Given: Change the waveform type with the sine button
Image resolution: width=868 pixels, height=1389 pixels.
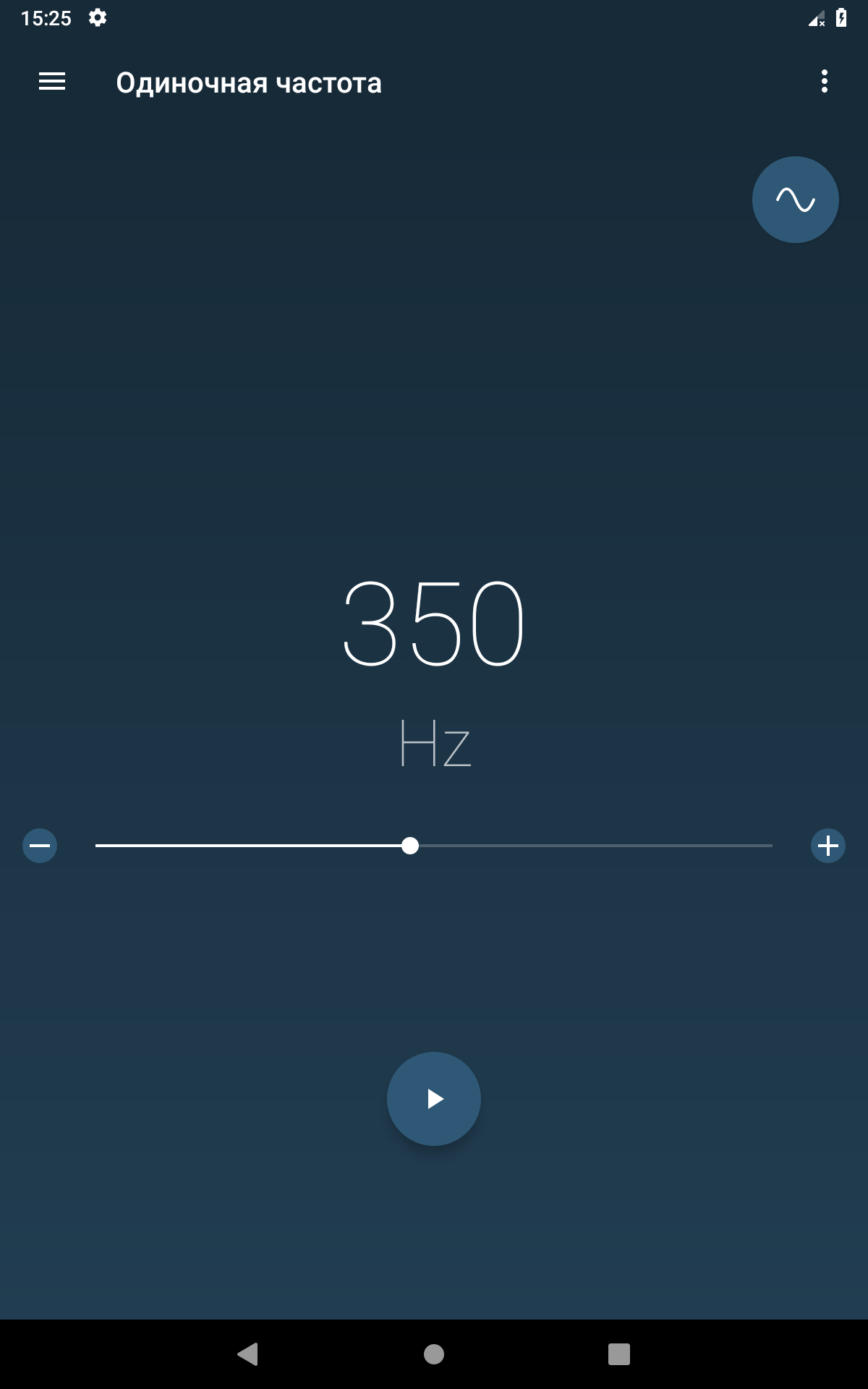Looking at the screenshot, I should tap(796, 200).
